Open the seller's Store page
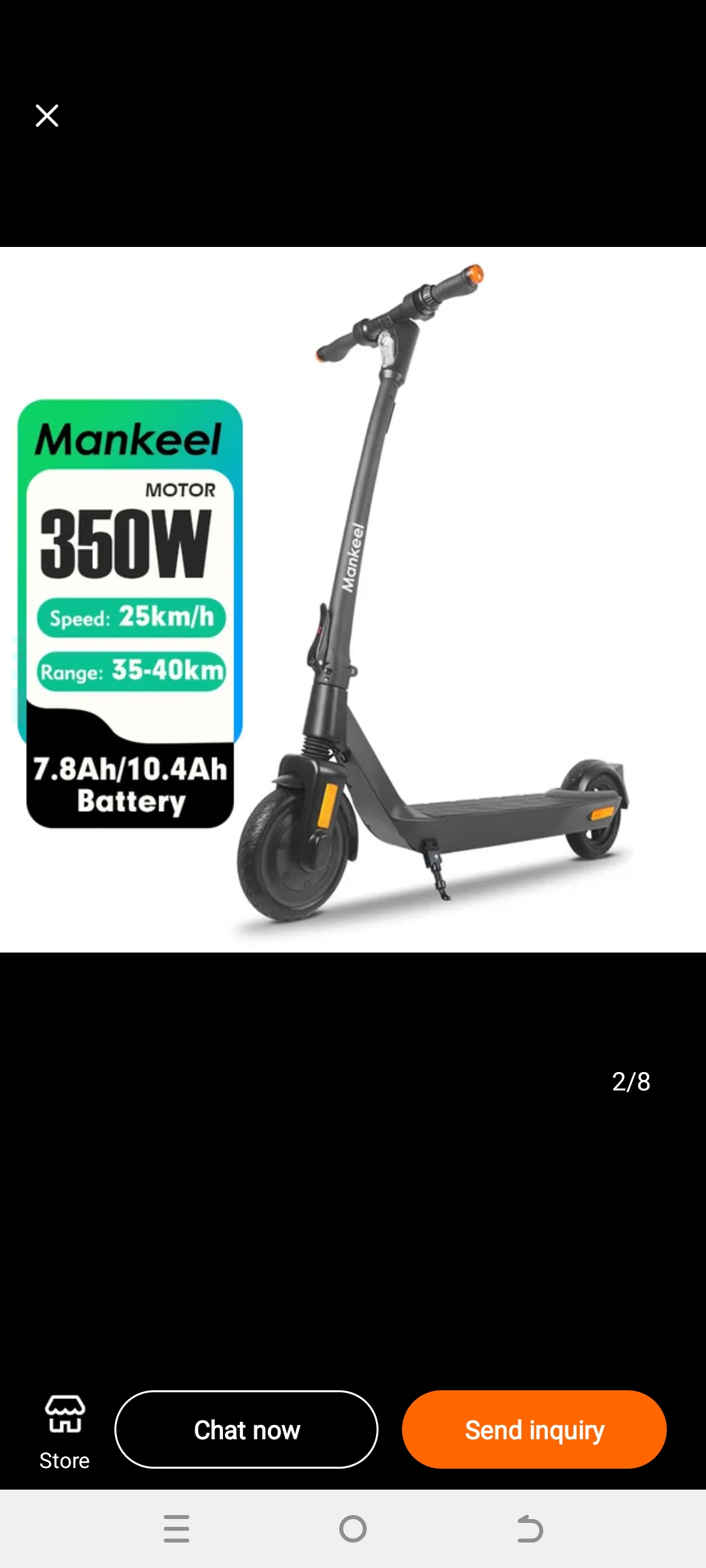Viewport: 706px width, 1568px height. (64, 1431)
